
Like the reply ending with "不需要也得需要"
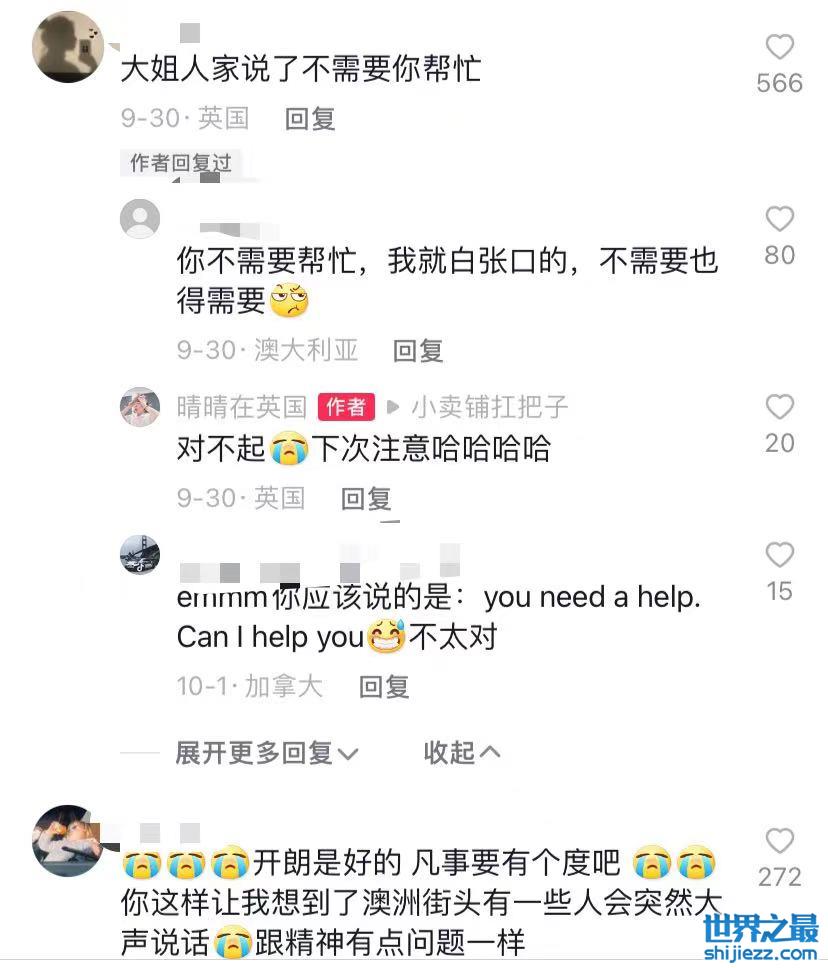coord(779,220)
